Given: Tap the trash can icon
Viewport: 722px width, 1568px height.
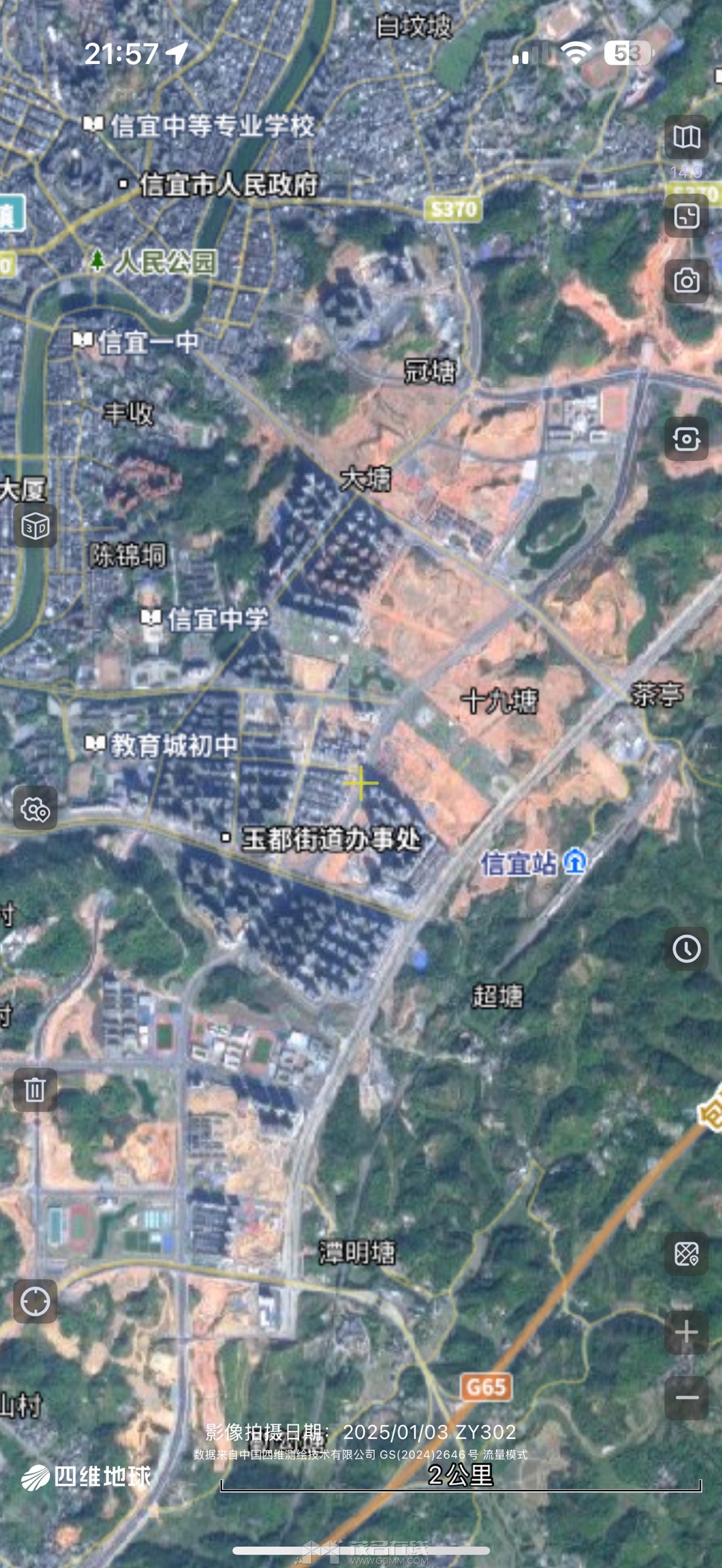Looking at the screenshot, I should coord(35,1090).
